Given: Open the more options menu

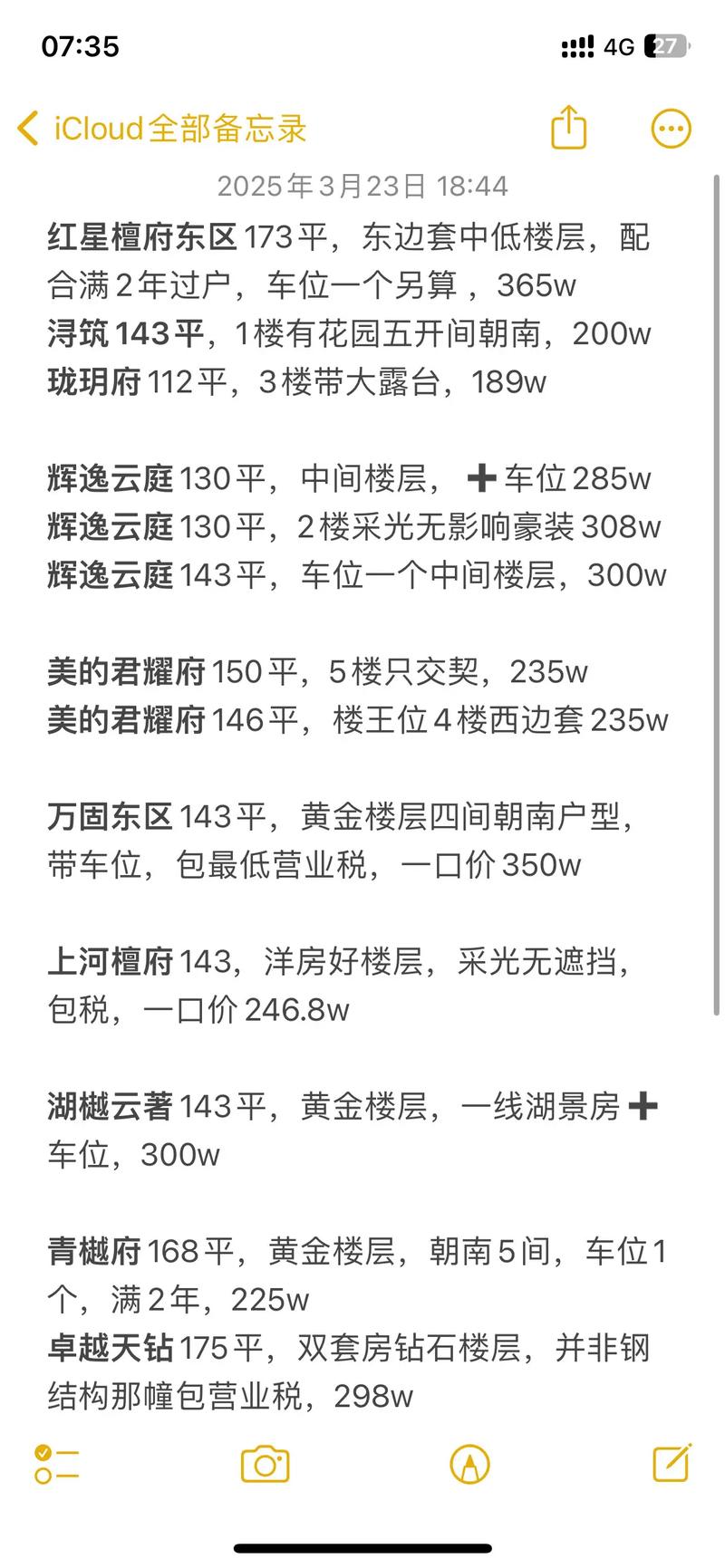Looking at the screenshot, I should tap(671, 129).
